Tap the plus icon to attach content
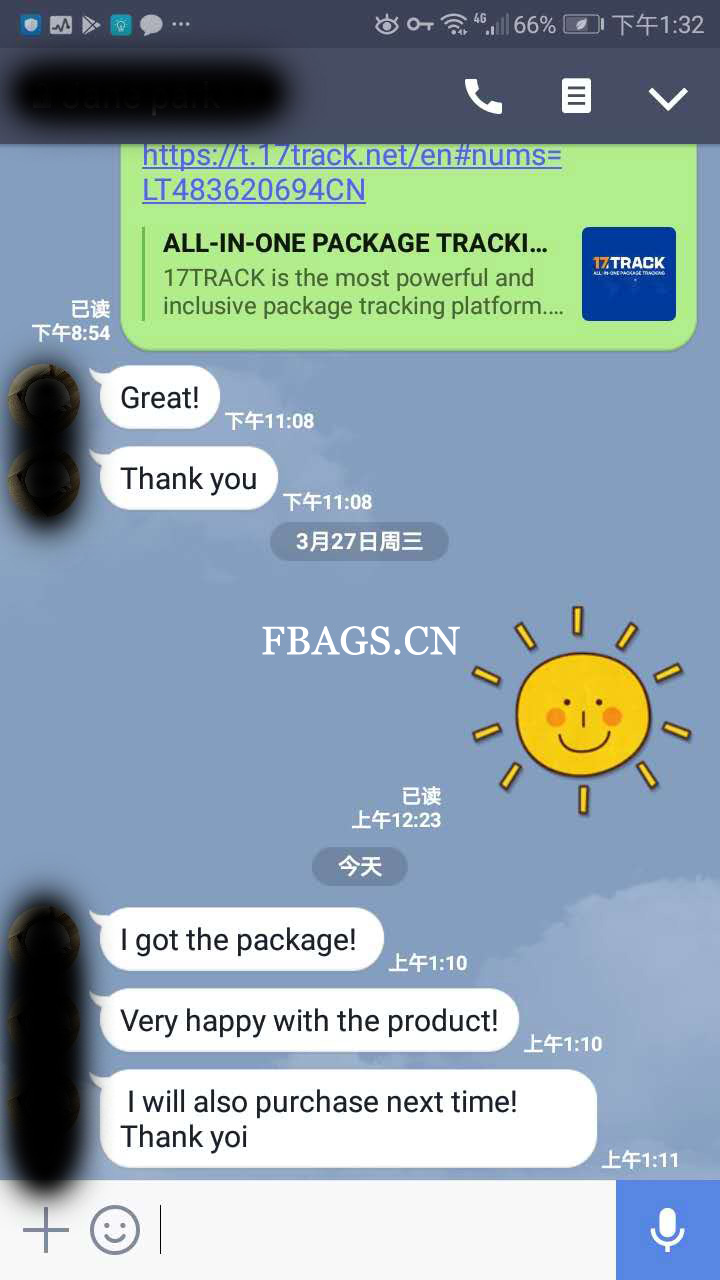Viewport: 720px width, 1280px height. [x=45, y=1230]
